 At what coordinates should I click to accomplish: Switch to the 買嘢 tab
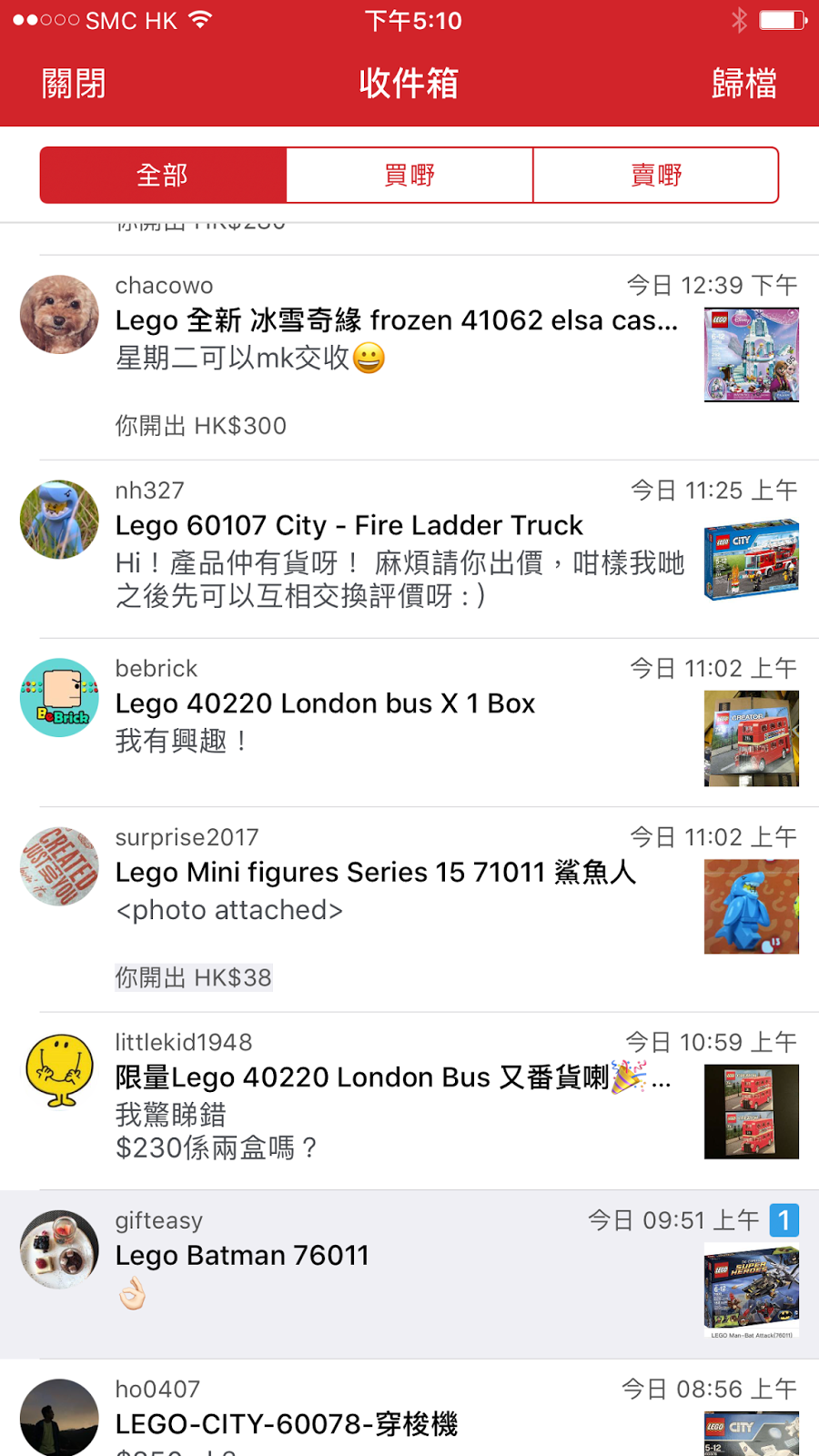click(409, 175)
